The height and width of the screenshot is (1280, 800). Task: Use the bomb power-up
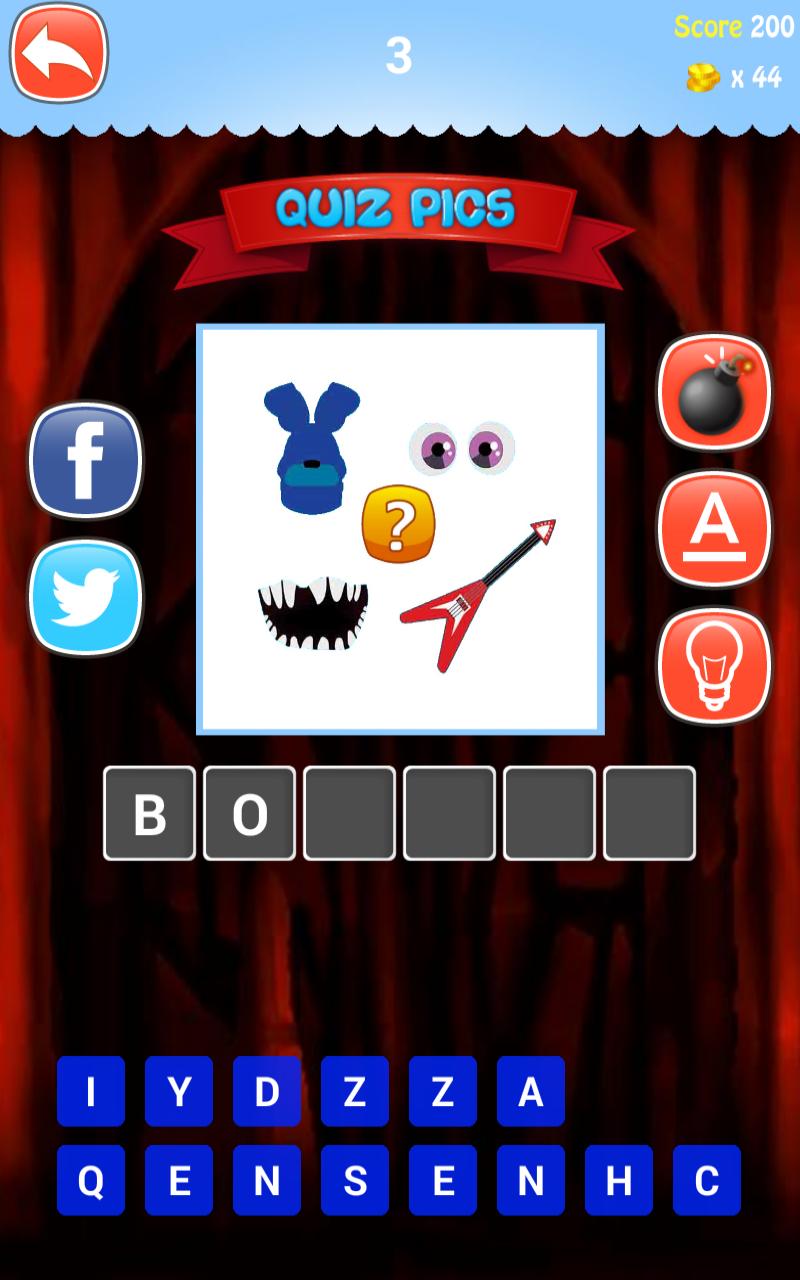714,393
